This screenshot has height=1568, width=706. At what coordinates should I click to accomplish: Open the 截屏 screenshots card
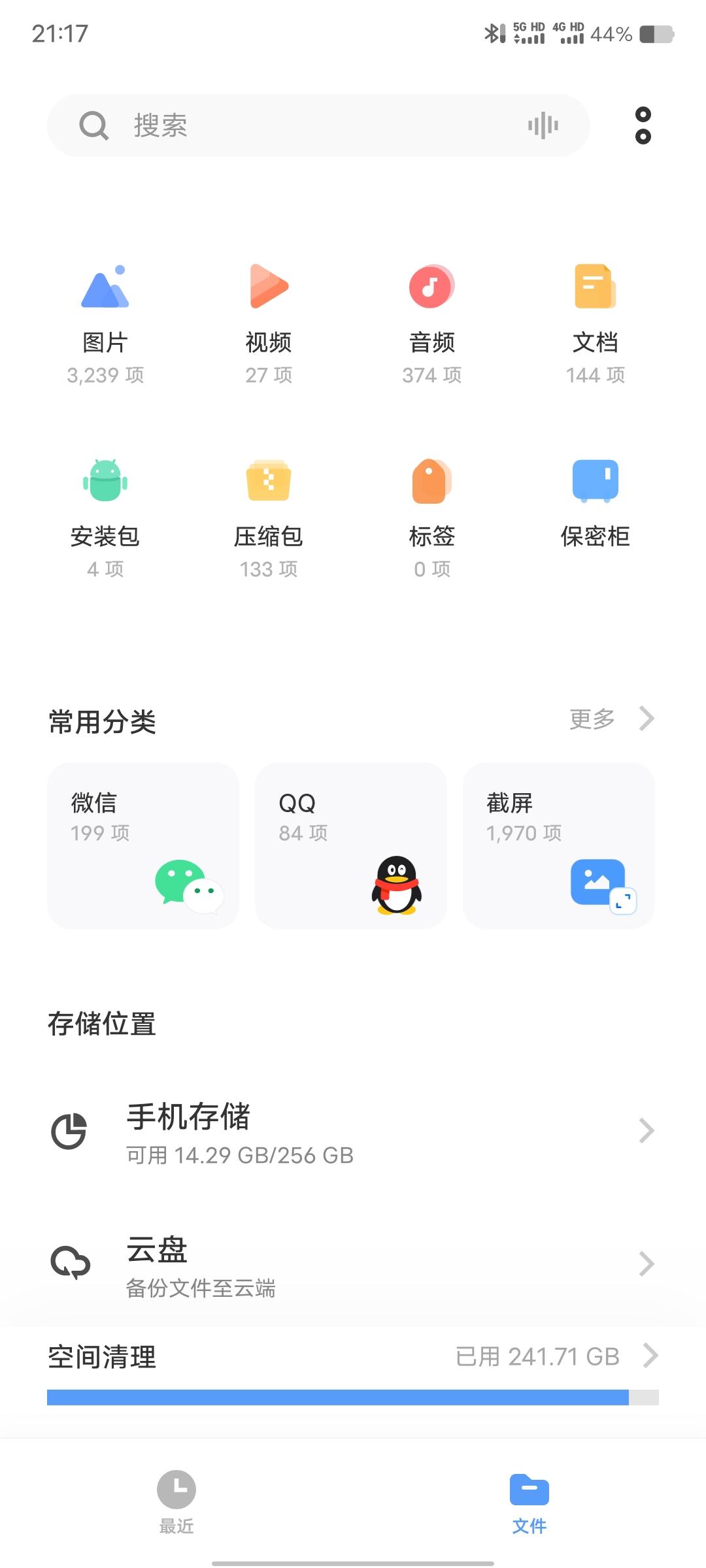559,845
